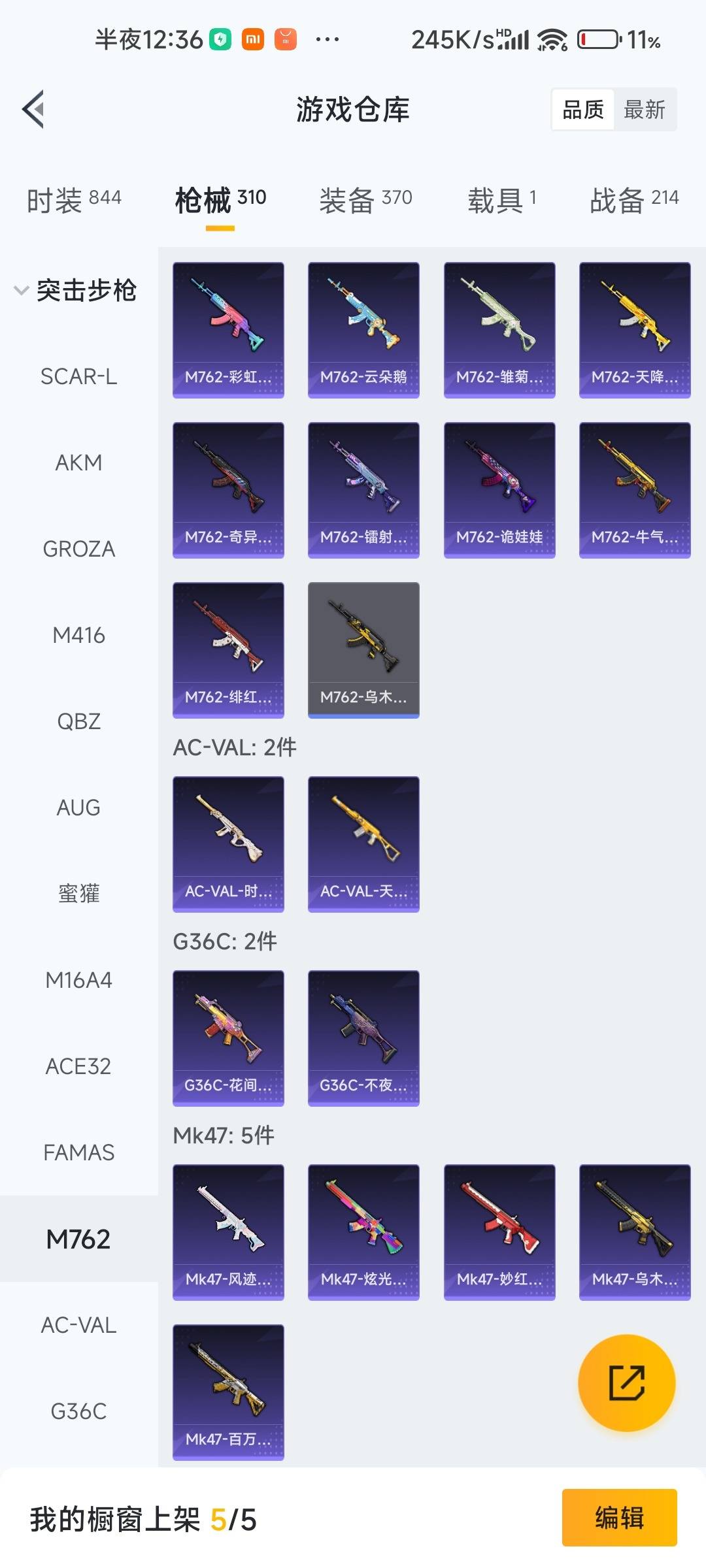Image resolution: width=706 pixels, height=1568 pixels.
Task: Open the 战备 tab
Action: coord(634,200)
